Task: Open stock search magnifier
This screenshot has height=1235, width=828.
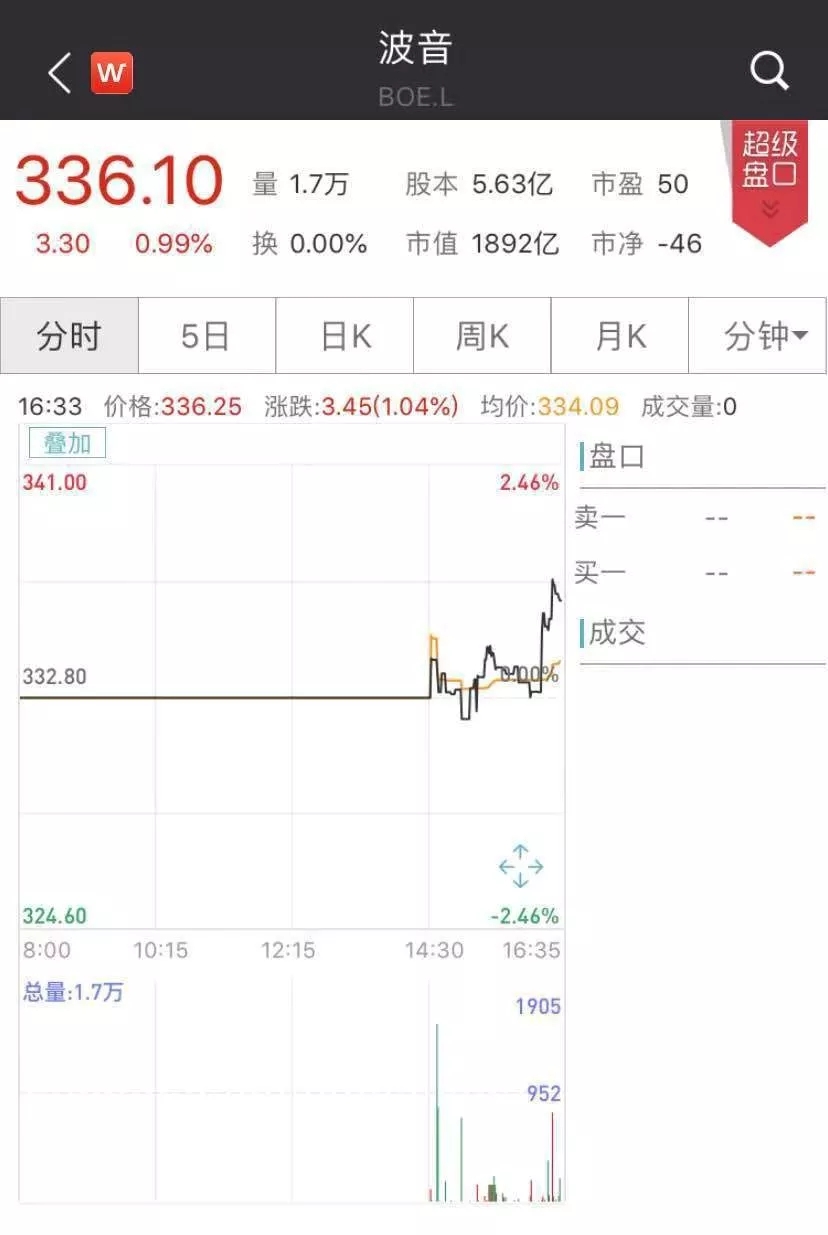Action: pyautogui.click(x=769, y=71)
